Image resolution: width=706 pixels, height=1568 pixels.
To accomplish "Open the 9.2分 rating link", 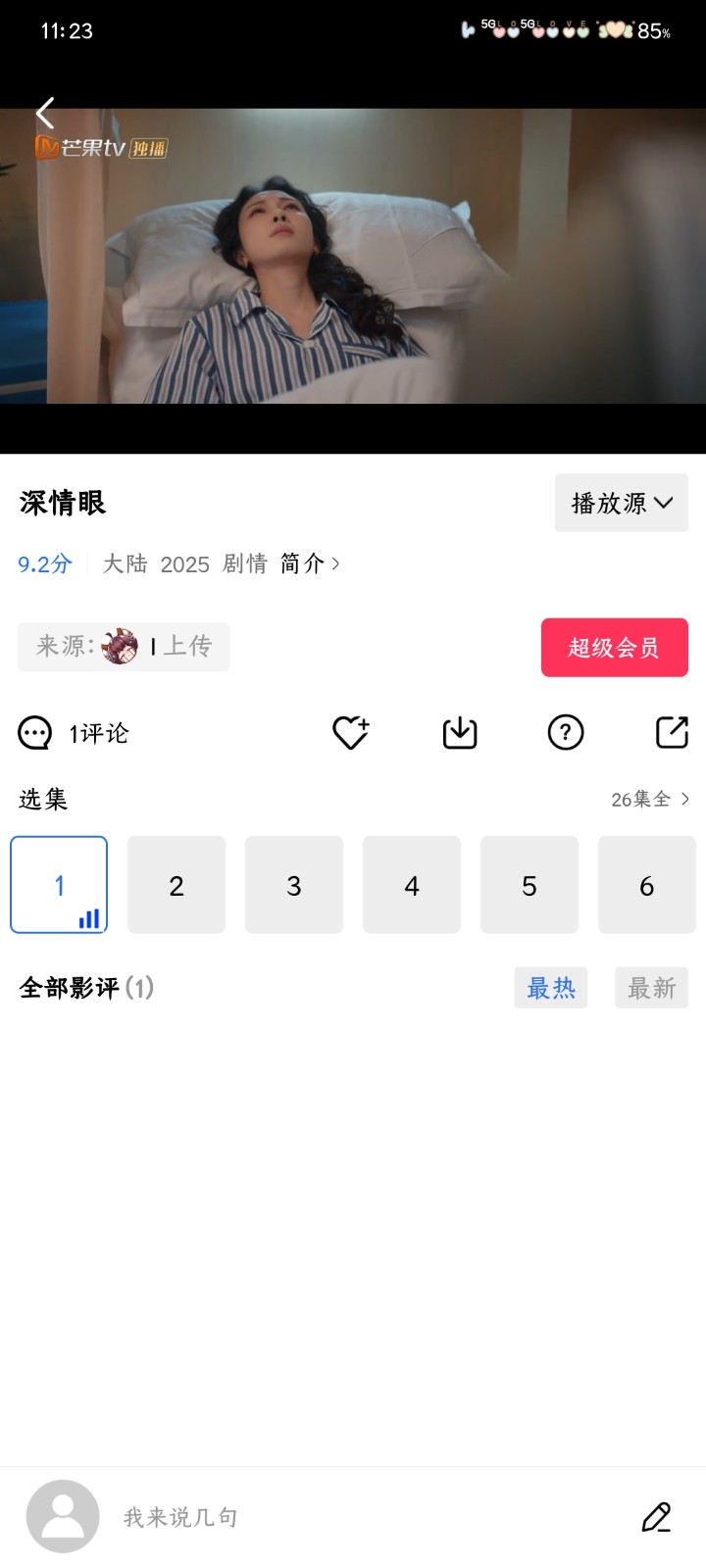I will coord(43,563).
